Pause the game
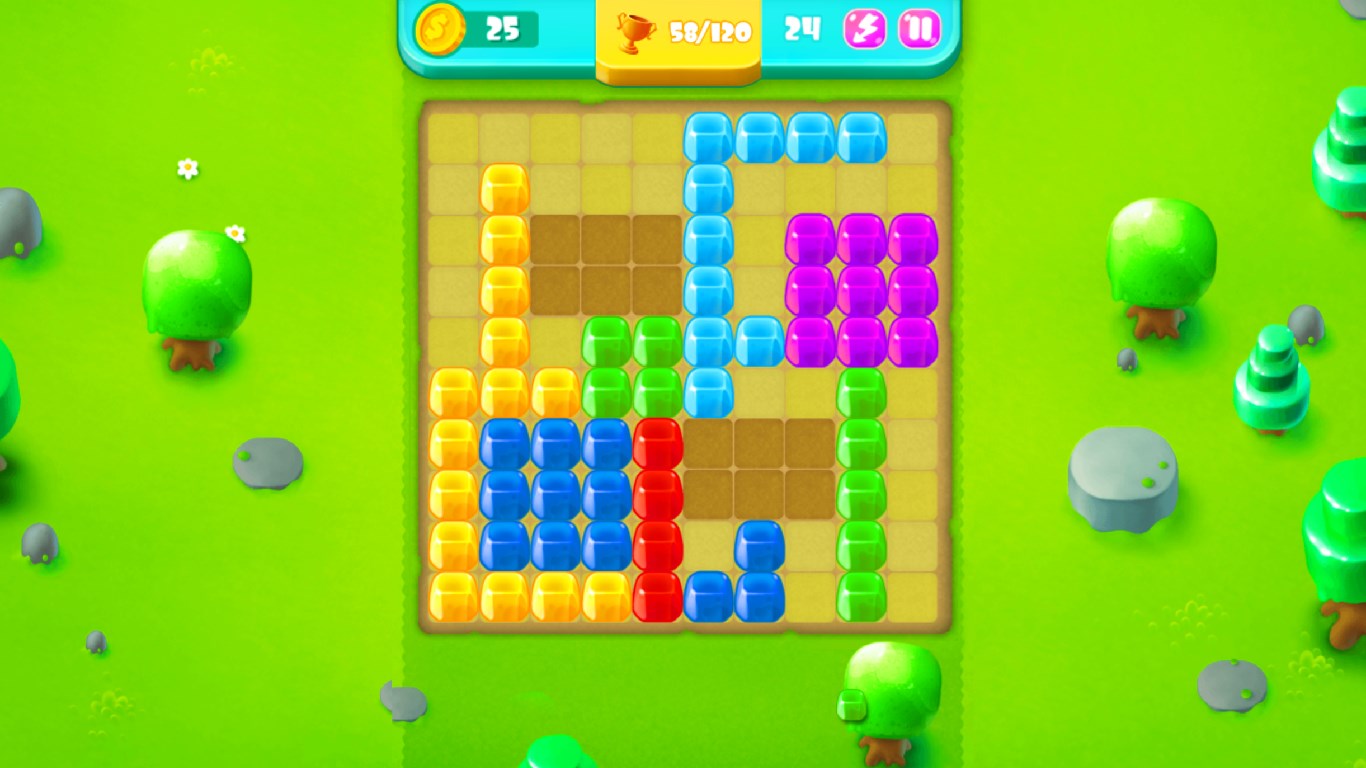1366x768 pixels. click(918, 29)
